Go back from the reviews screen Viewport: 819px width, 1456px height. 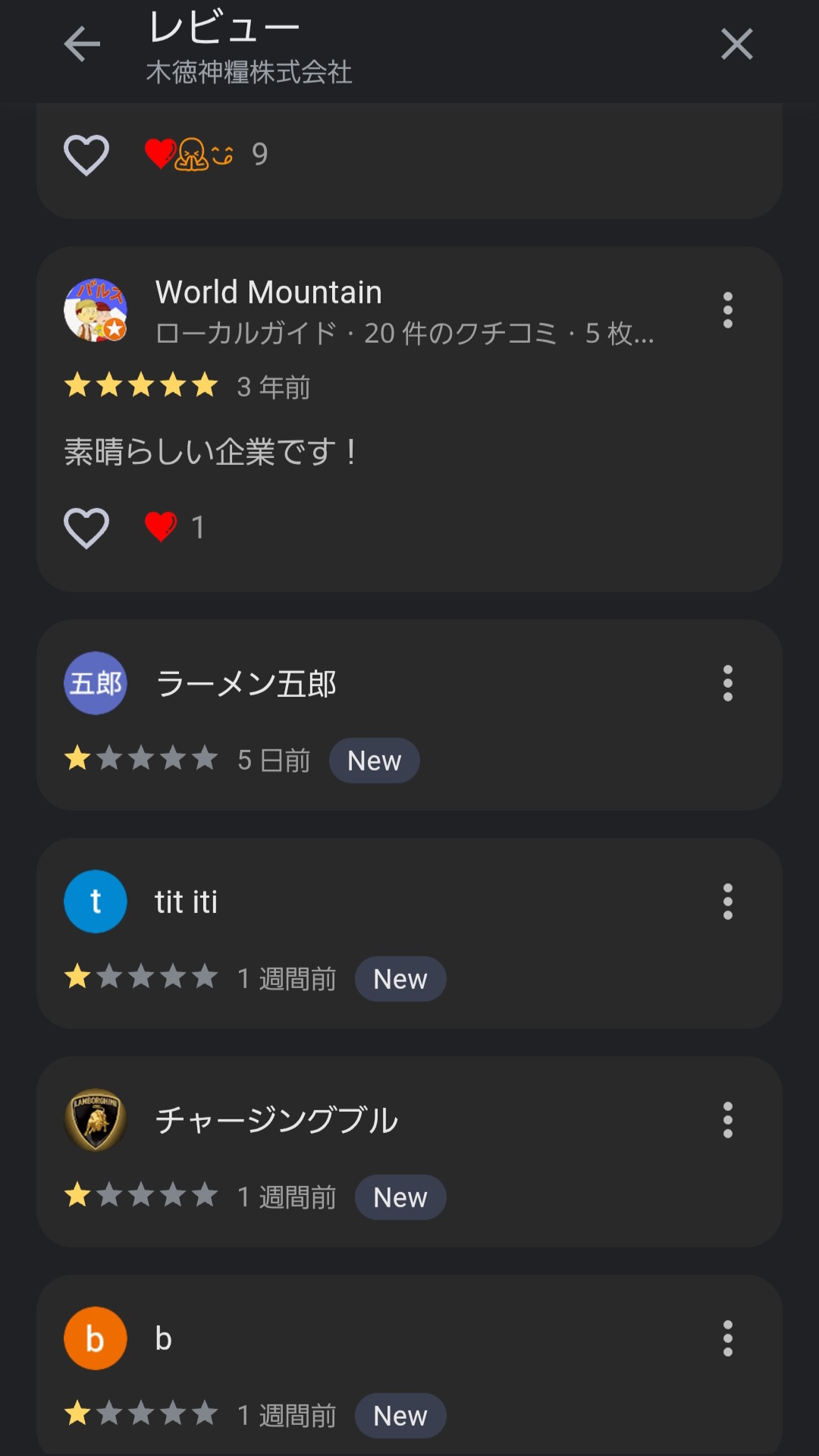[82, 44]
